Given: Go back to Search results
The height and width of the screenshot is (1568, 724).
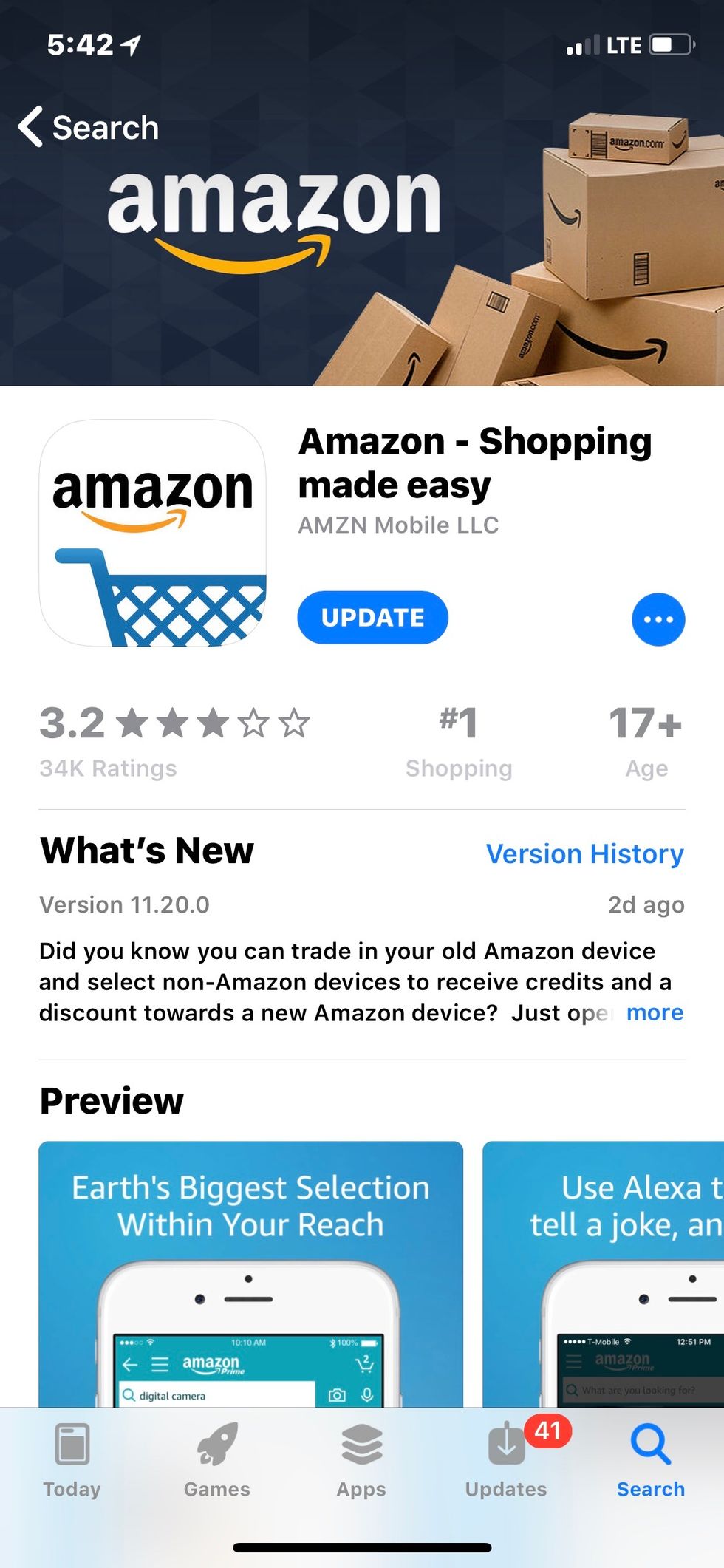Looking at the screenshot, I should 89,127.
